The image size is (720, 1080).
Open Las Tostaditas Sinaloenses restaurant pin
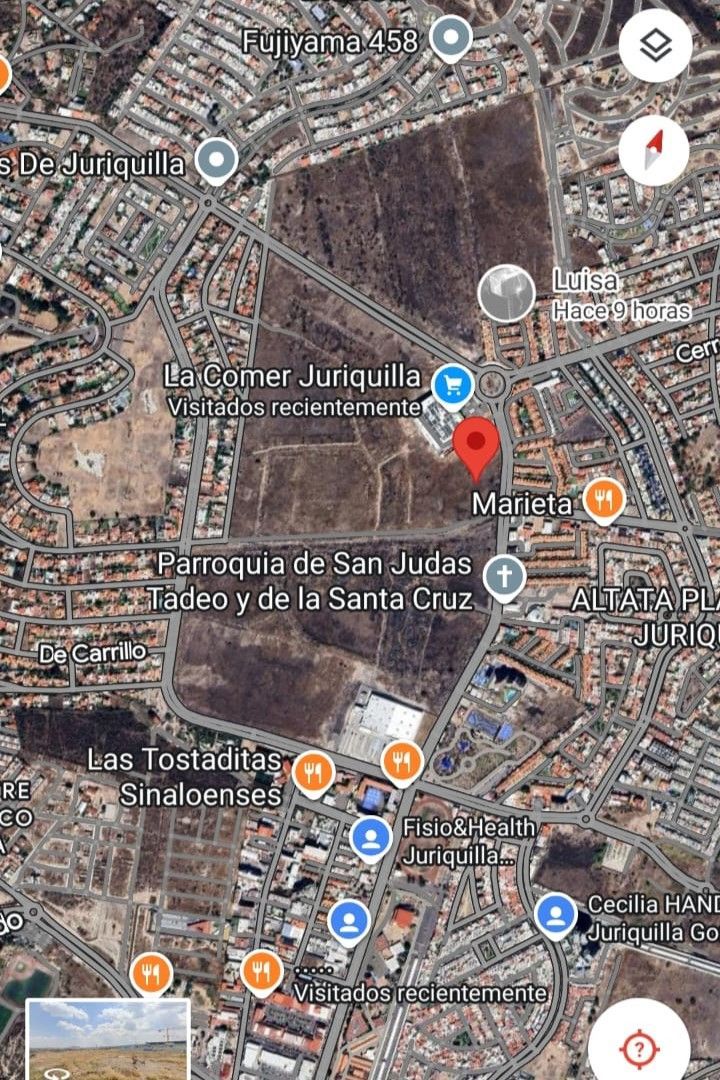[x=314, y=771]
